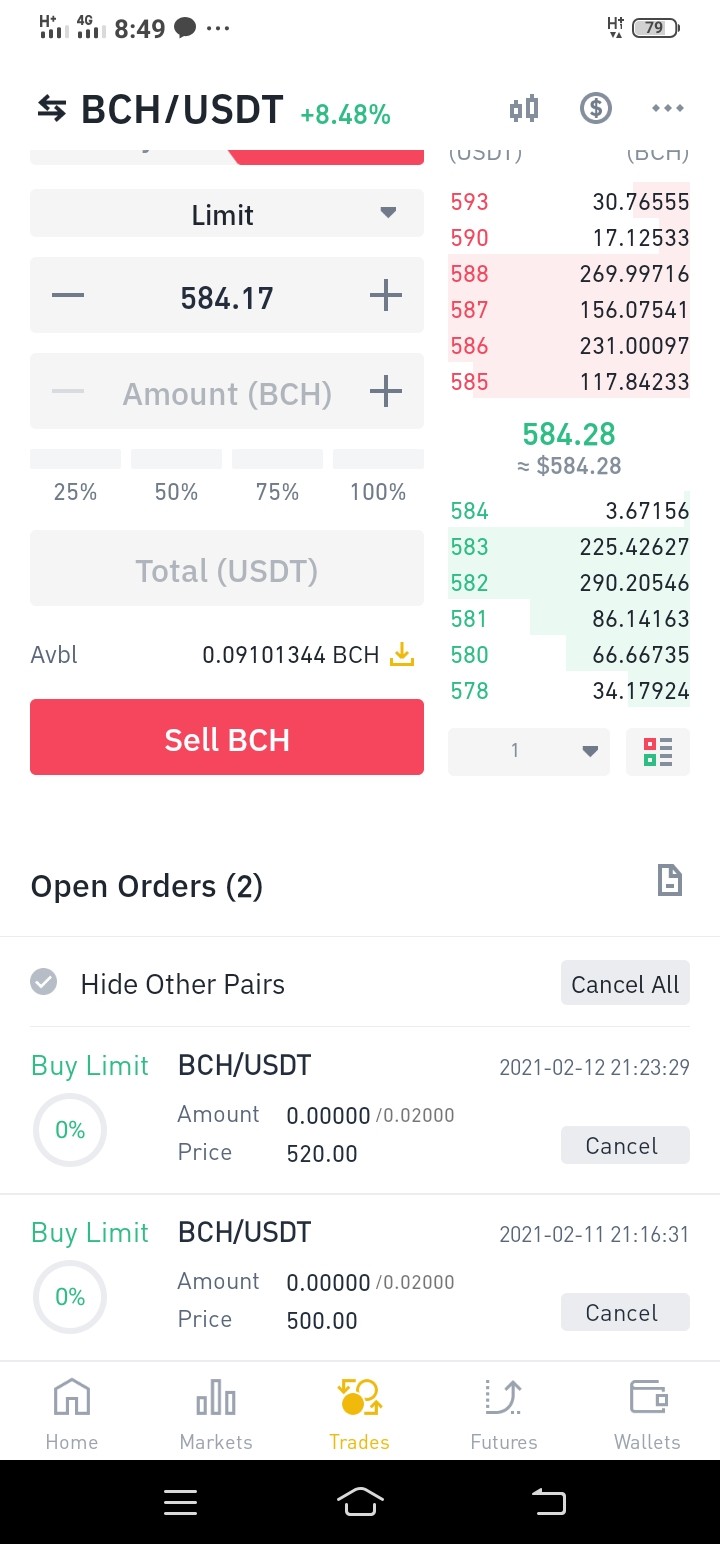
Task: Enter amount in Amount (BCH) field
Action: click(227, 391)
